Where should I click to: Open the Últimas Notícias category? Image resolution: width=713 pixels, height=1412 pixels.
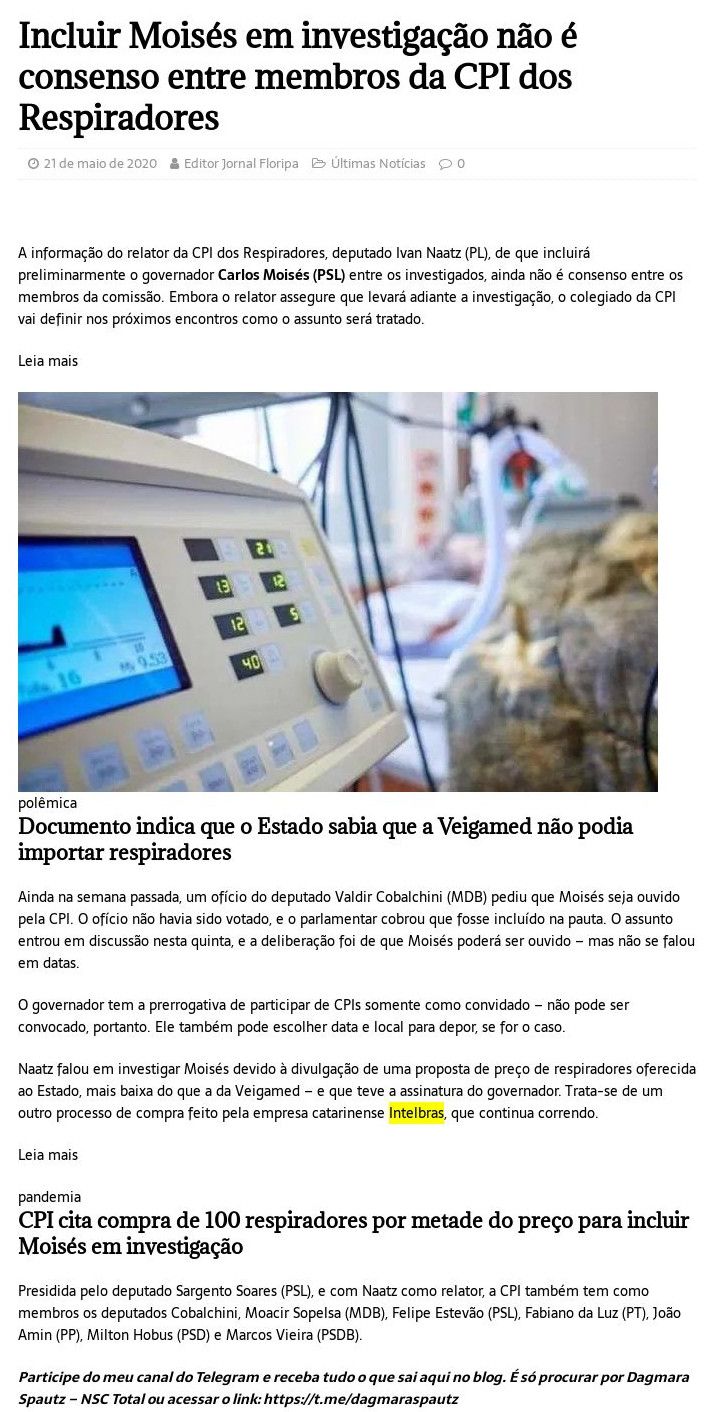(377, 164)
